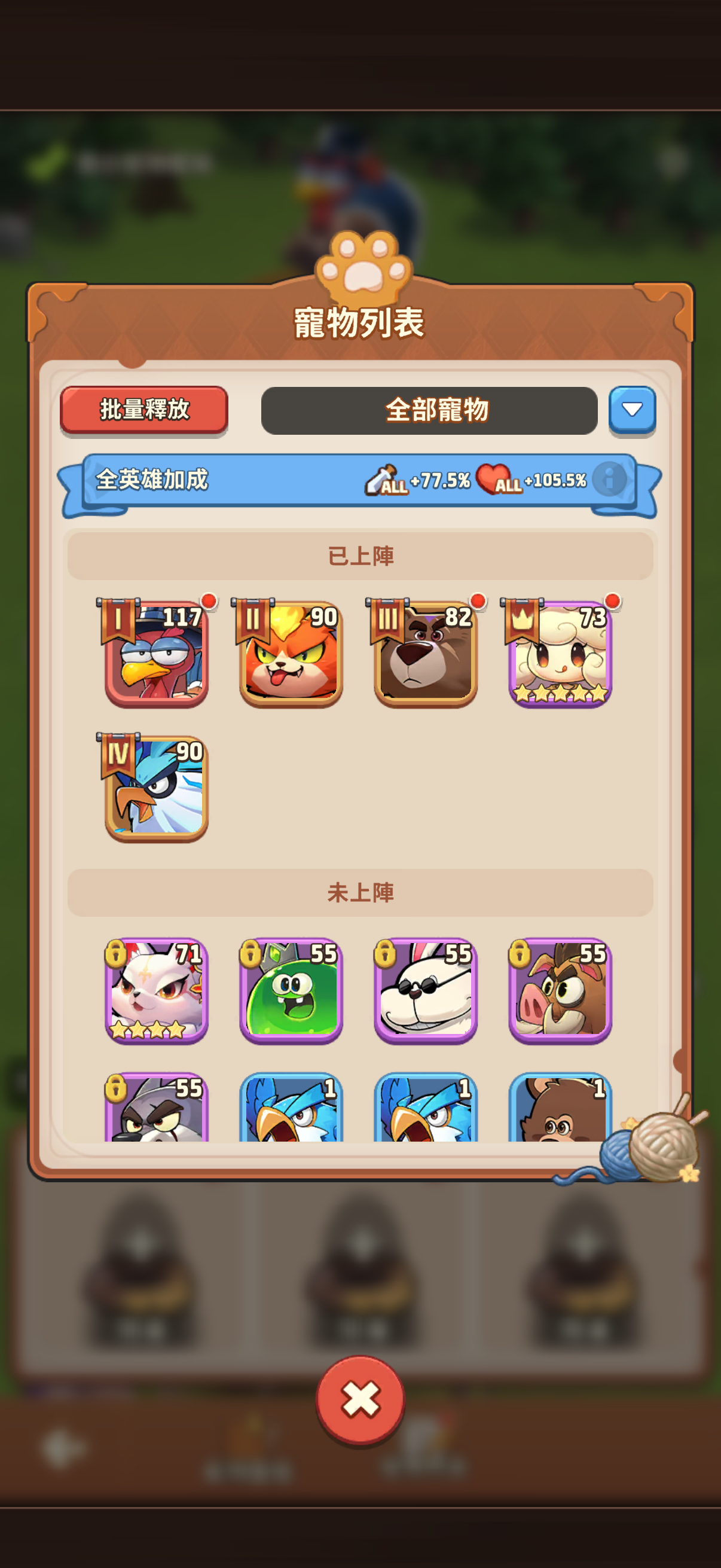
Task: Open the level 55 grey wolf pet
Action: coord(157,1109)
